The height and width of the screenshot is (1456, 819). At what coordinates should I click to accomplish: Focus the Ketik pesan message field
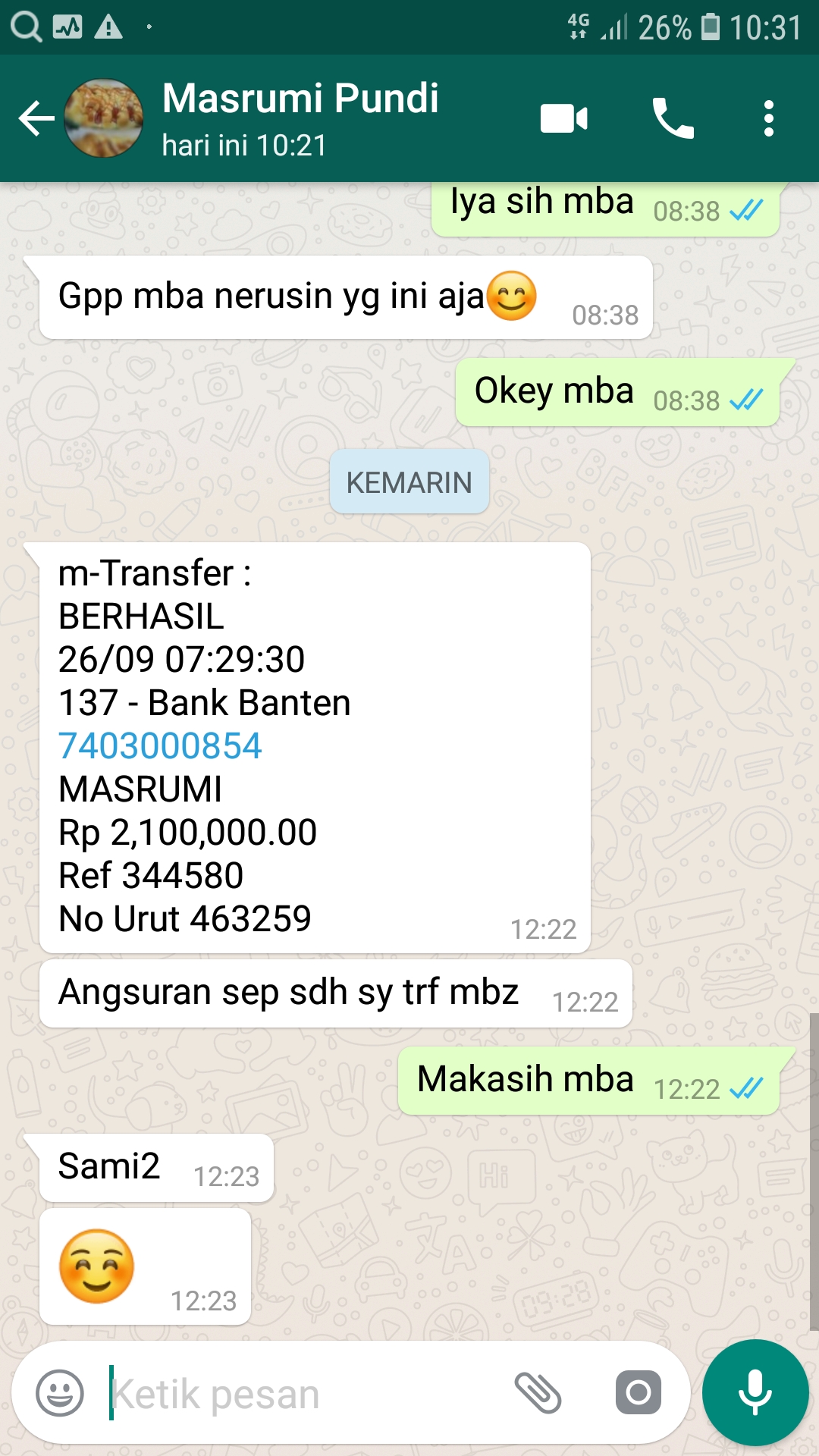tap(303, 1394)
